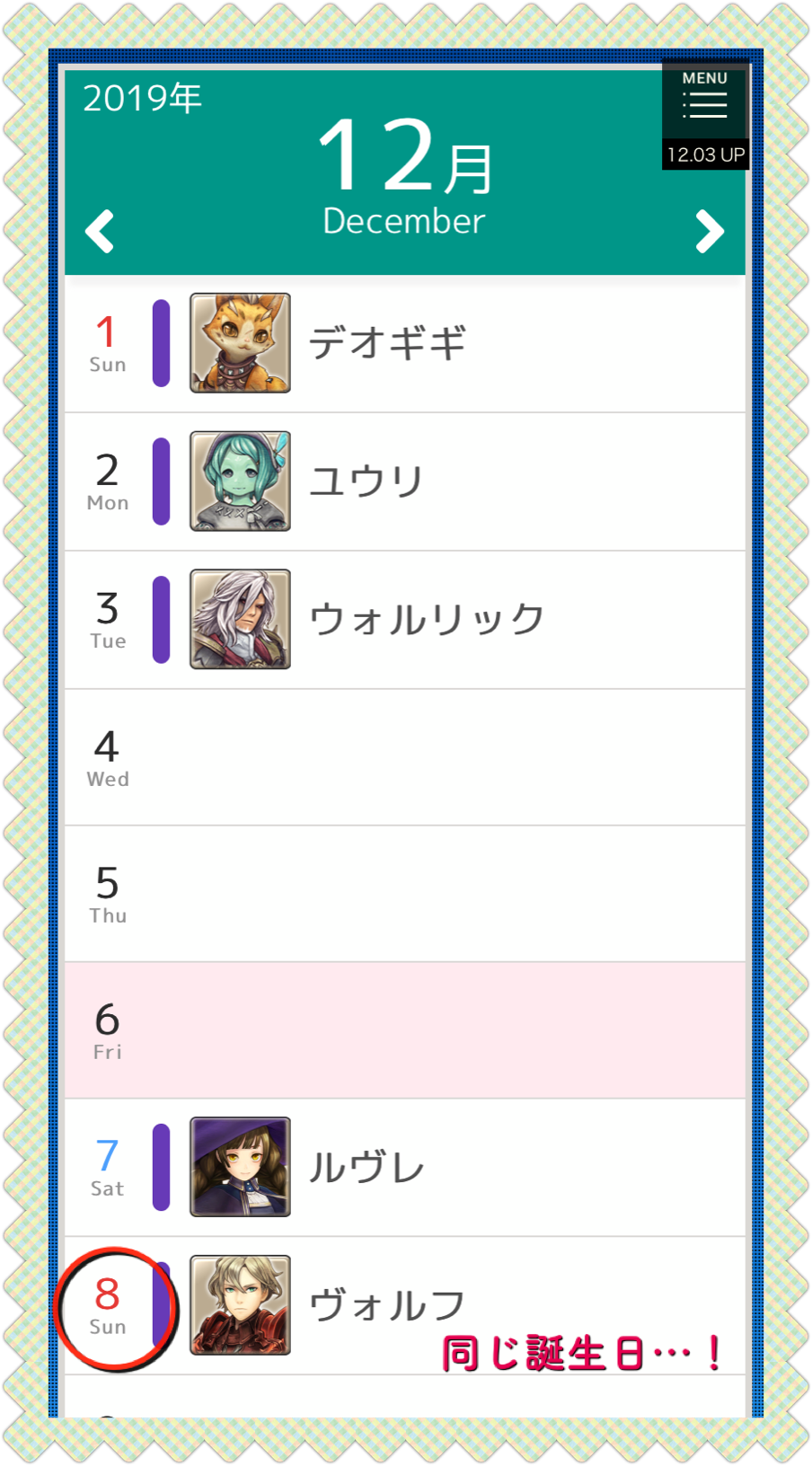Open the MENU button
Image resolution: width=812 pixels, height=1466 pixels.
[x=705, y=99]
